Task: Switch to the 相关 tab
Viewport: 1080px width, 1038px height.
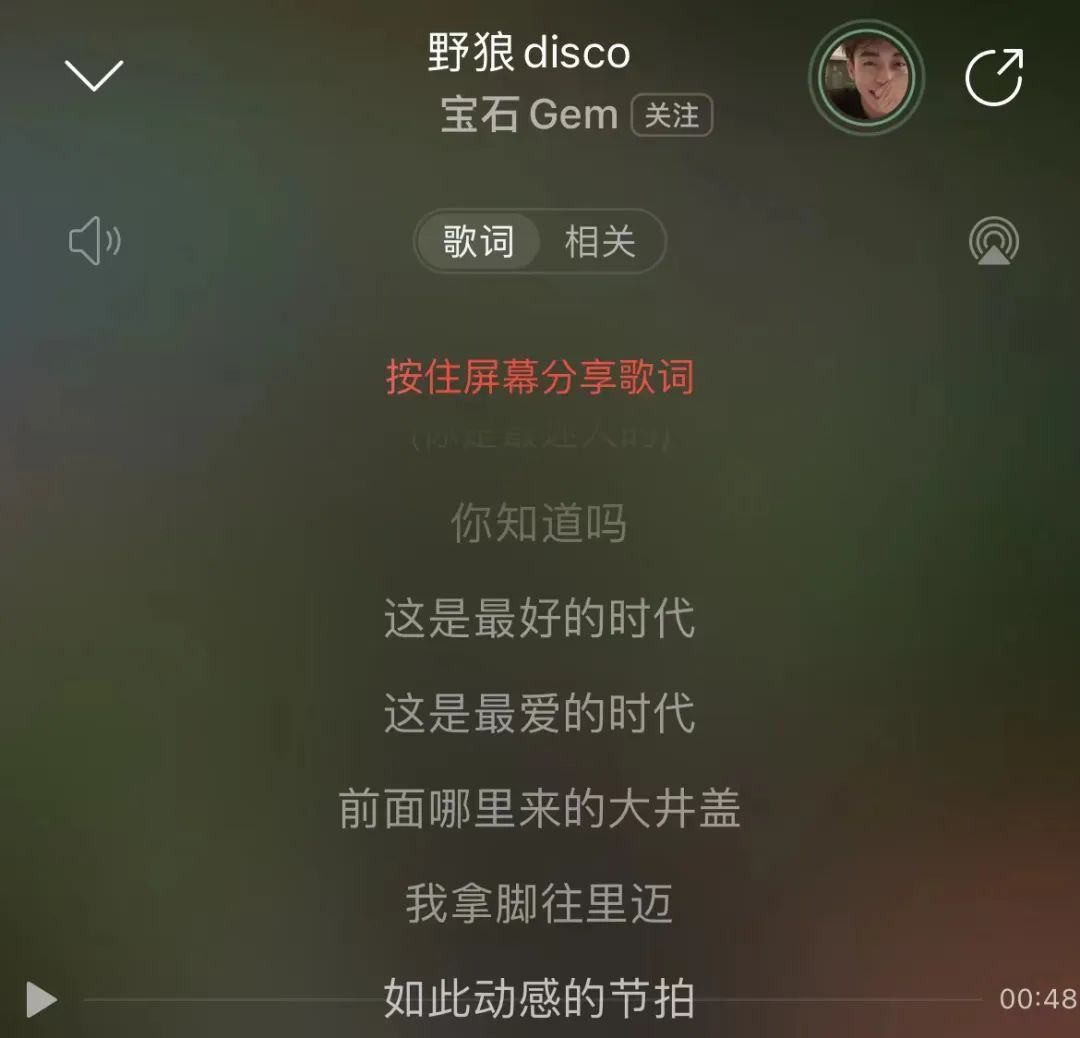Action: coord(600,241)
